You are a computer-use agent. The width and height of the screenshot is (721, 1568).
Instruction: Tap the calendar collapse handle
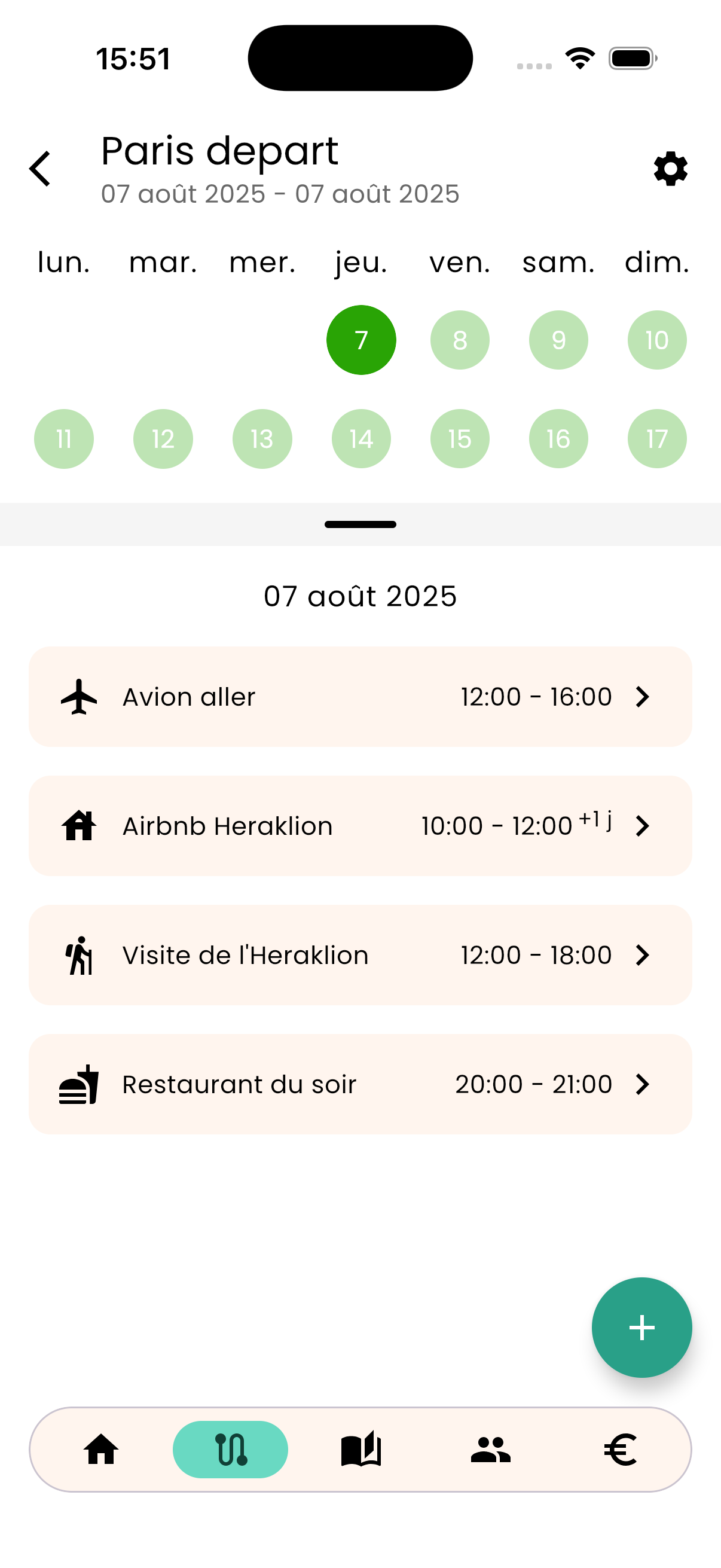(x=360, y=524)
